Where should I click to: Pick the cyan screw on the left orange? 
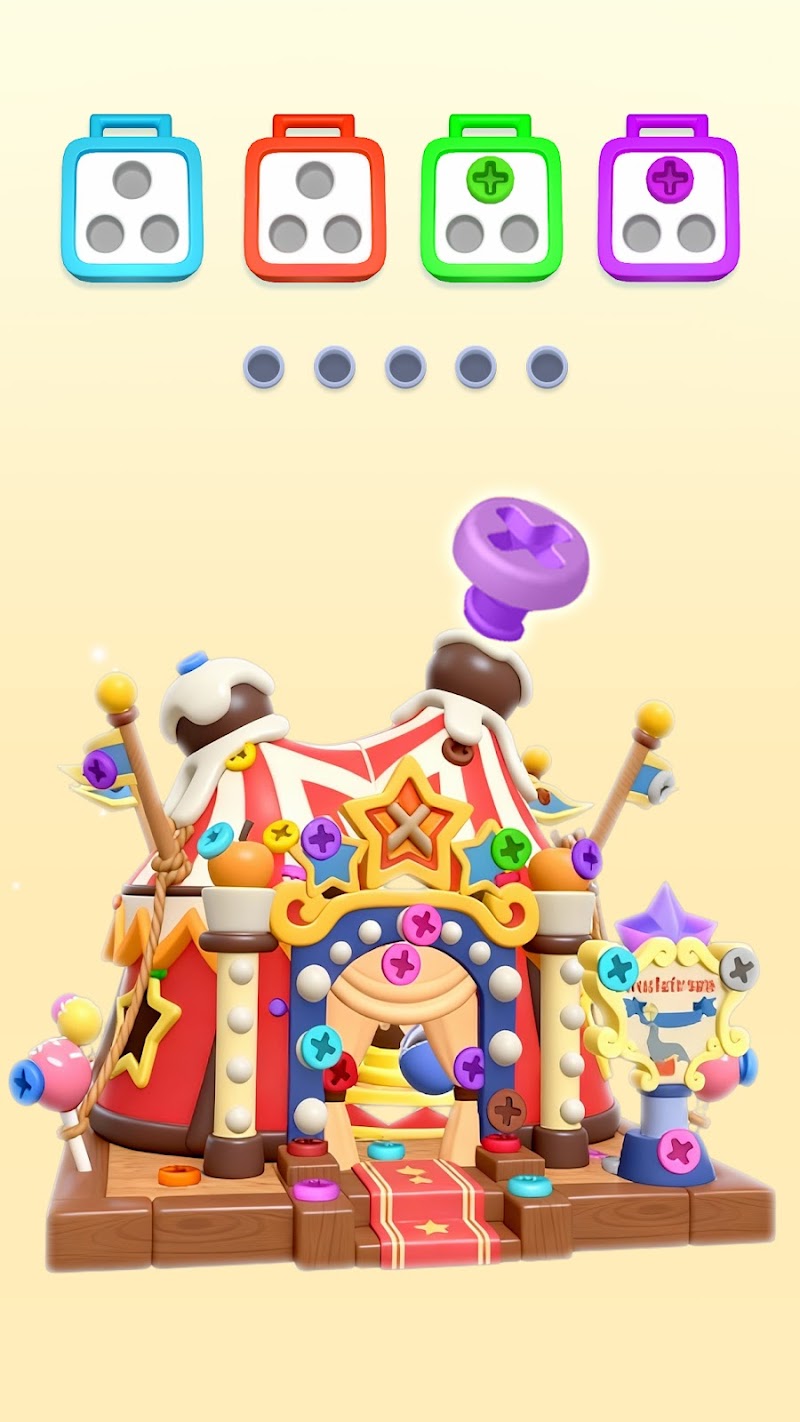(x=215, y=840)
